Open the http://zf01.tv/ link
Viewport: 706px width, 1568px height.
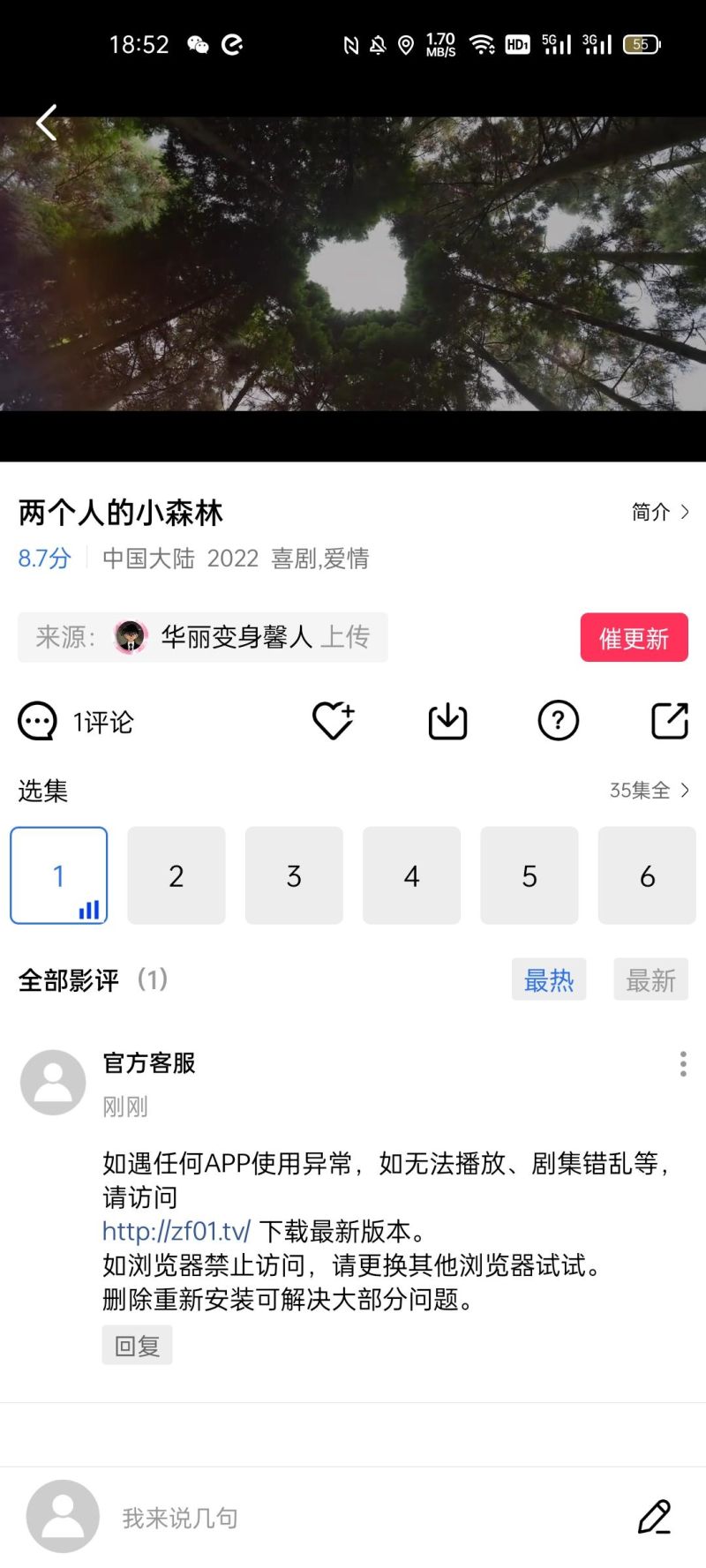click(x=176, y=1231)
